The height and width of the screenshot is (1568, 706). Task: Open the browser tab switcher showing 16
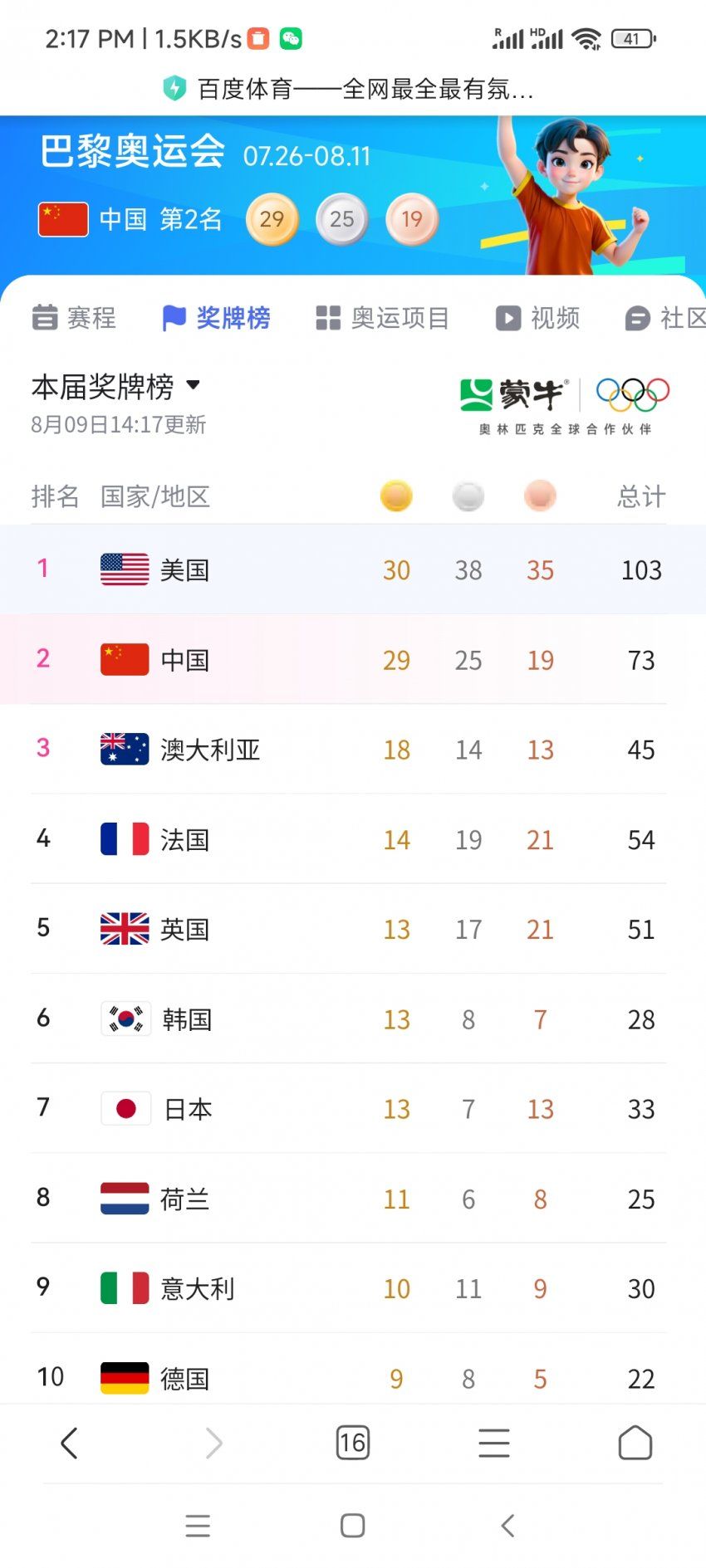tap(352, 1443)
